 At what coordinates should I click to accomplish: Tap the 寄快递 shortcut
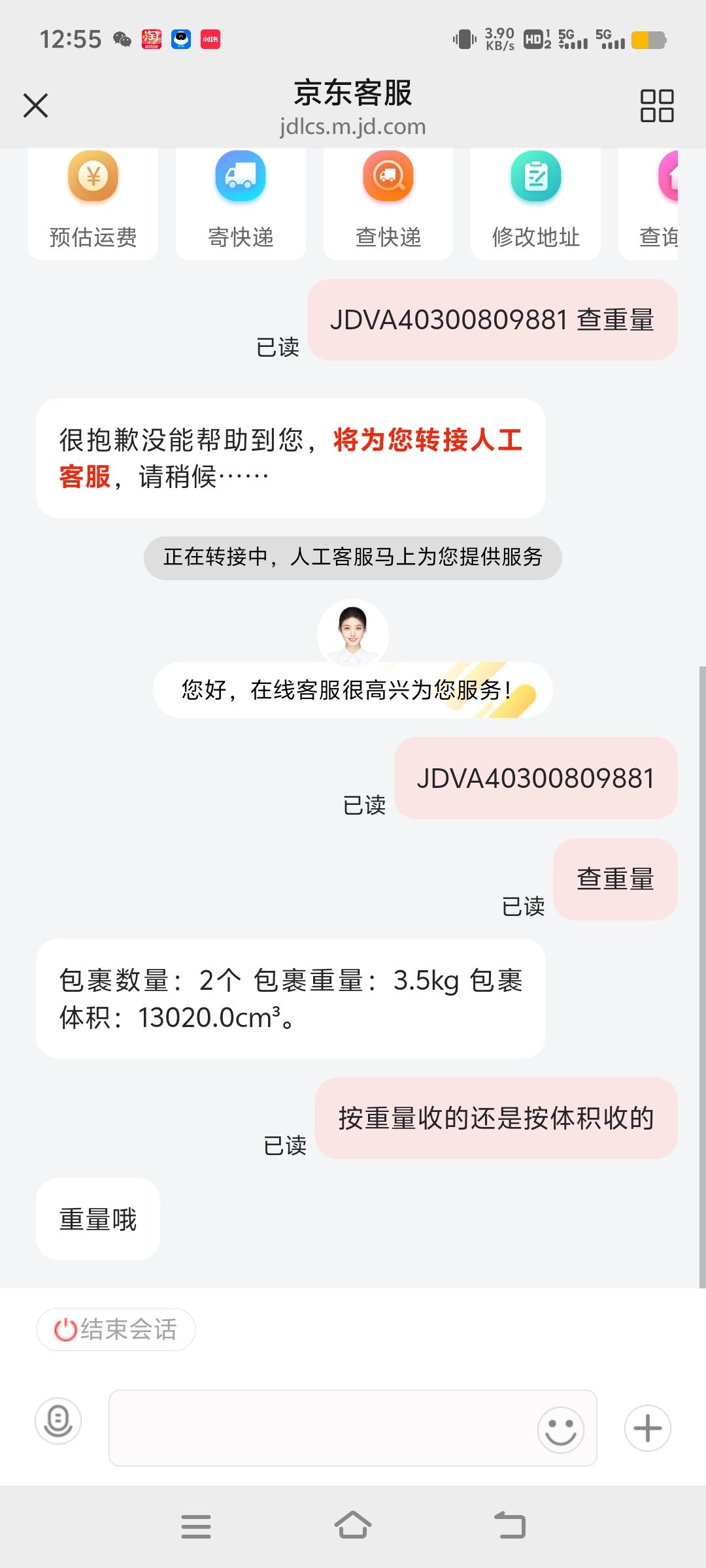(241, 203)
